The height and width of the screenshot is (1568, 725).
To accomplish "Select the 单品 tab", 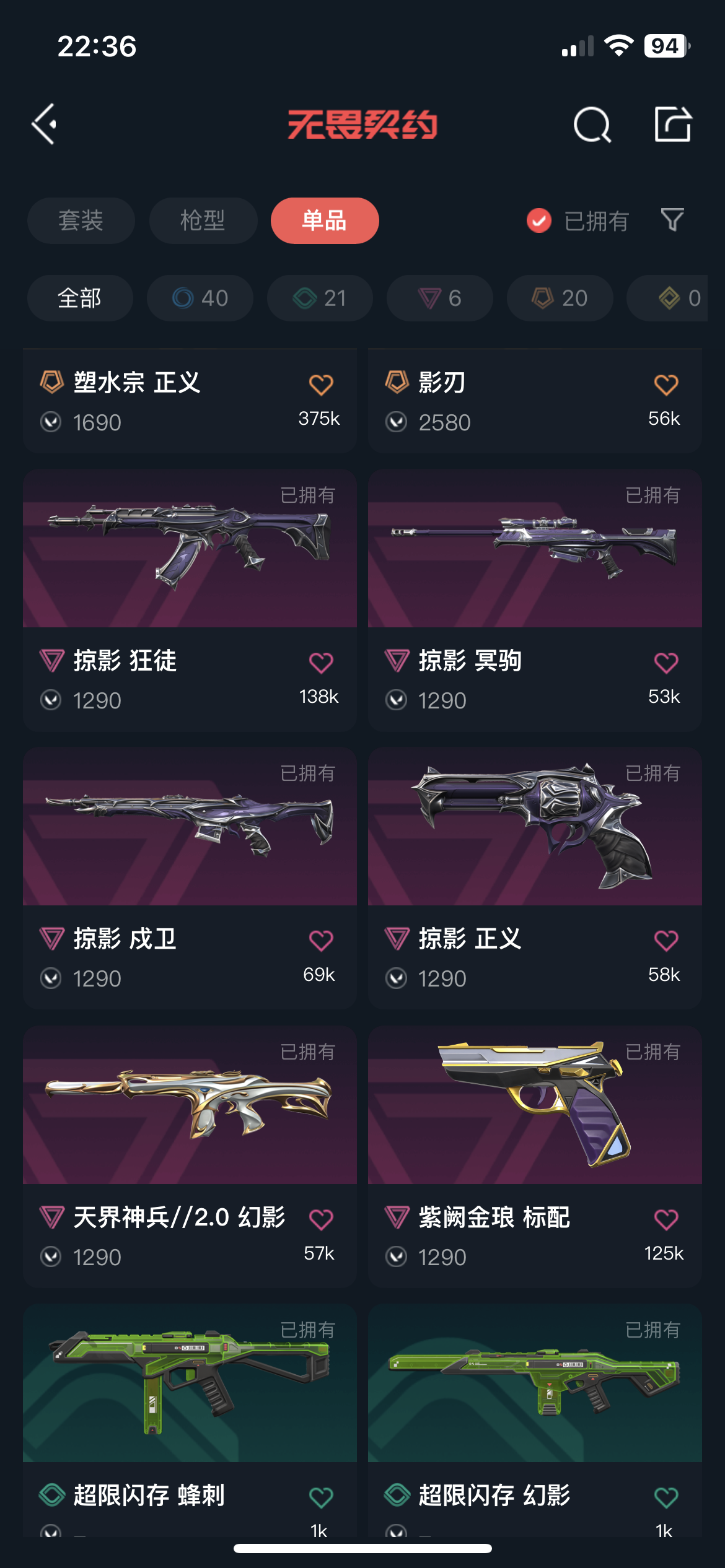I will tap(325, 220).
